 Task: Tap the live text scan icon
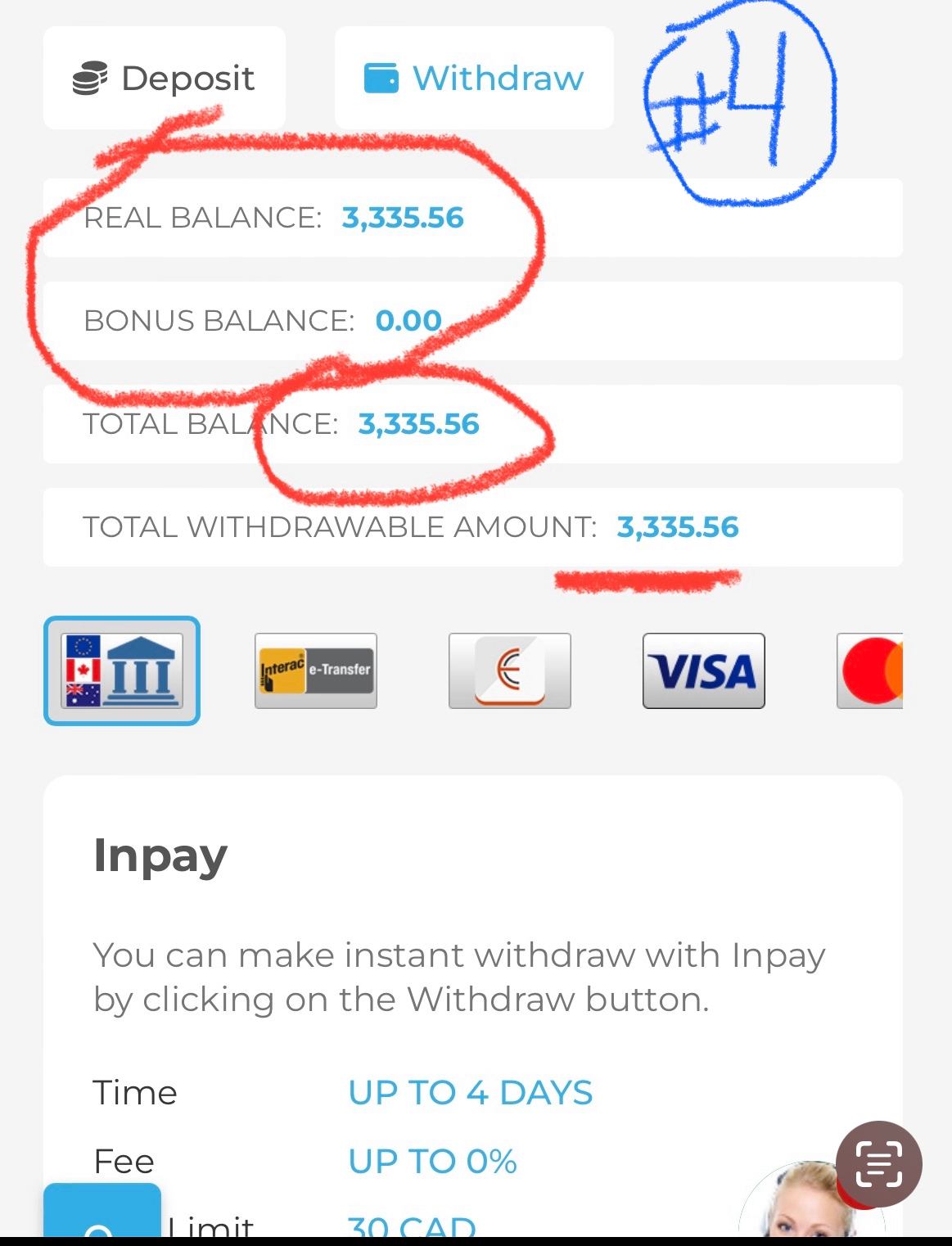click(878, 1163)
